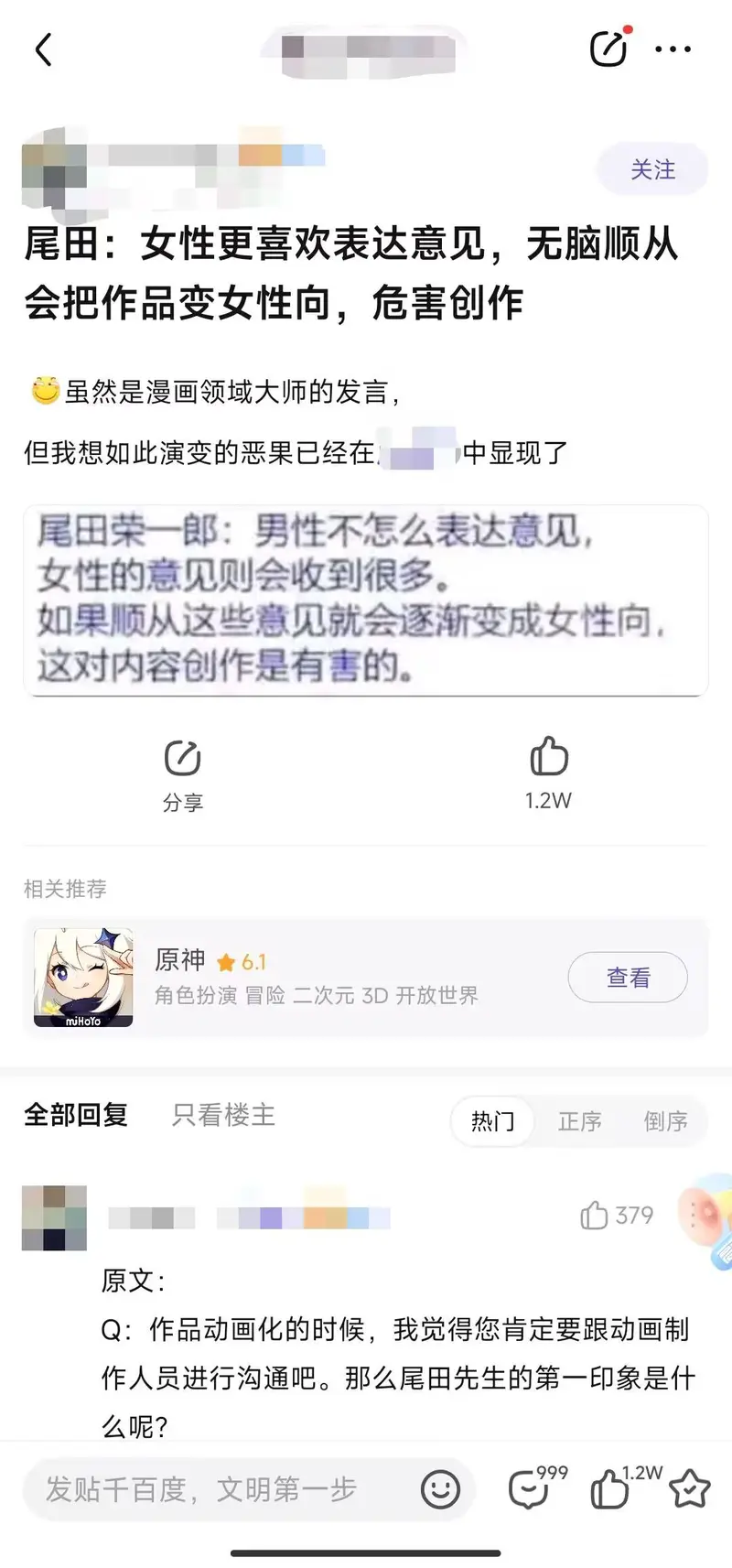Screen dimensions: 732x1568
Task: Open the three-dot overflow menu
Action: tap(673, 49)
